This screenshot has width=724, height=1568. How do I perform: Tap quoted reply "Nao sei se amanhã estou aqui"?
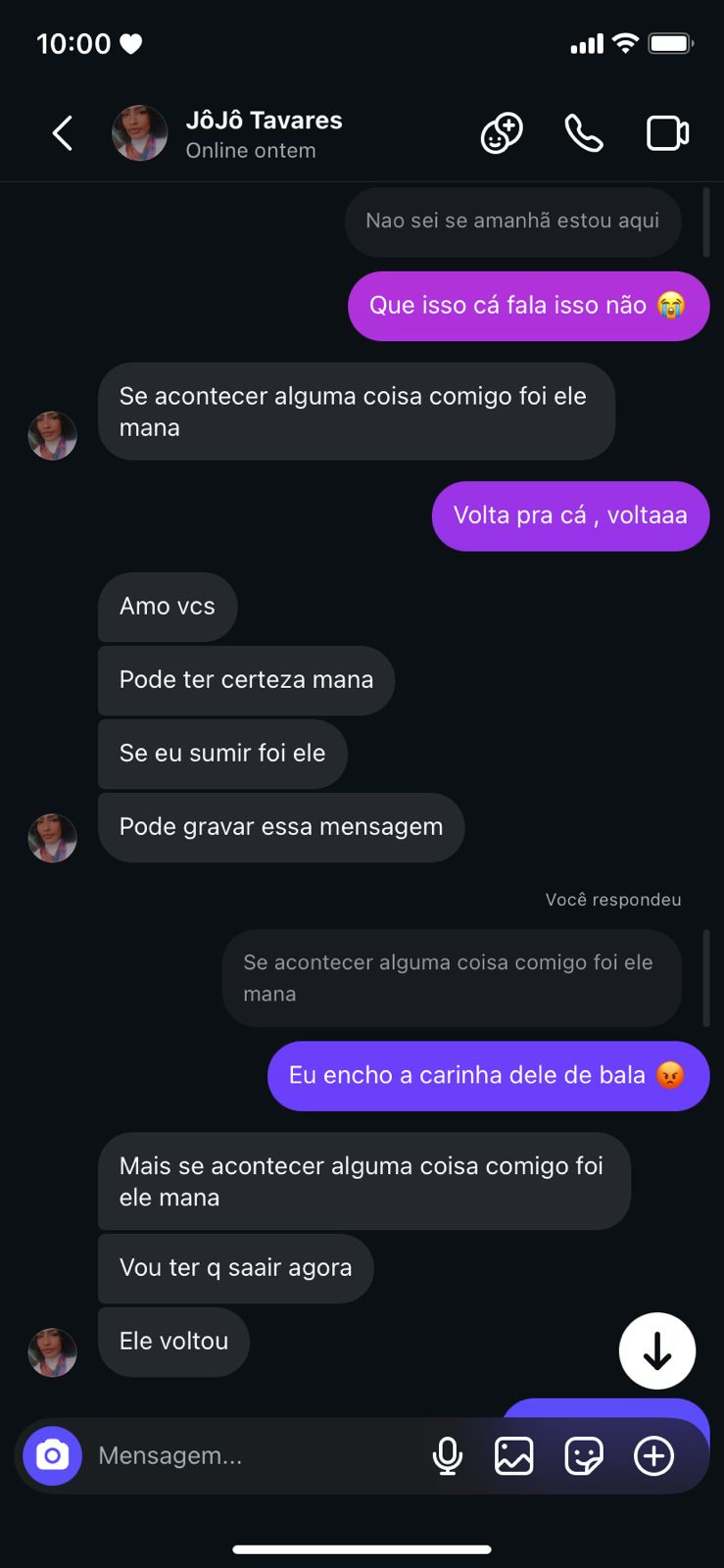512,221
